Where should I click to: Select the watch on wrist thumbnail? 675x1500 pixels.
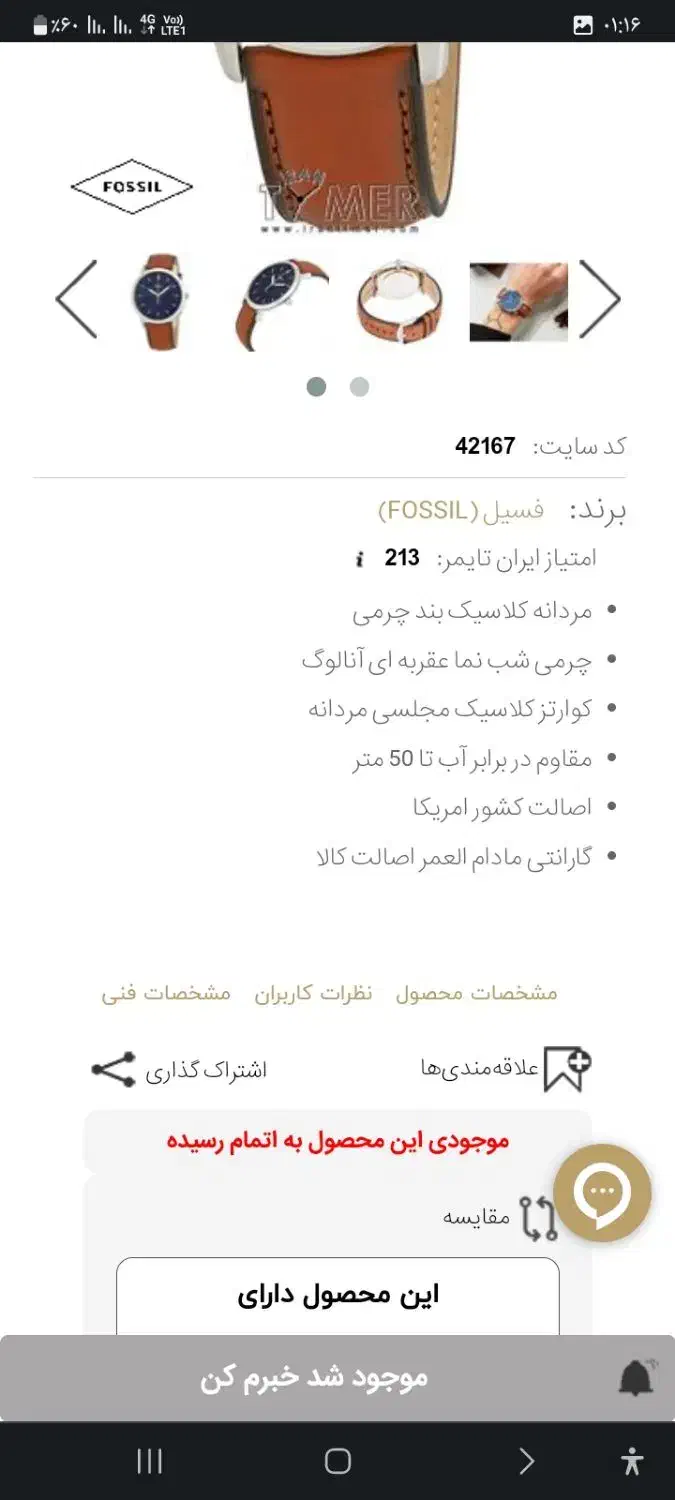coord(518,301)
